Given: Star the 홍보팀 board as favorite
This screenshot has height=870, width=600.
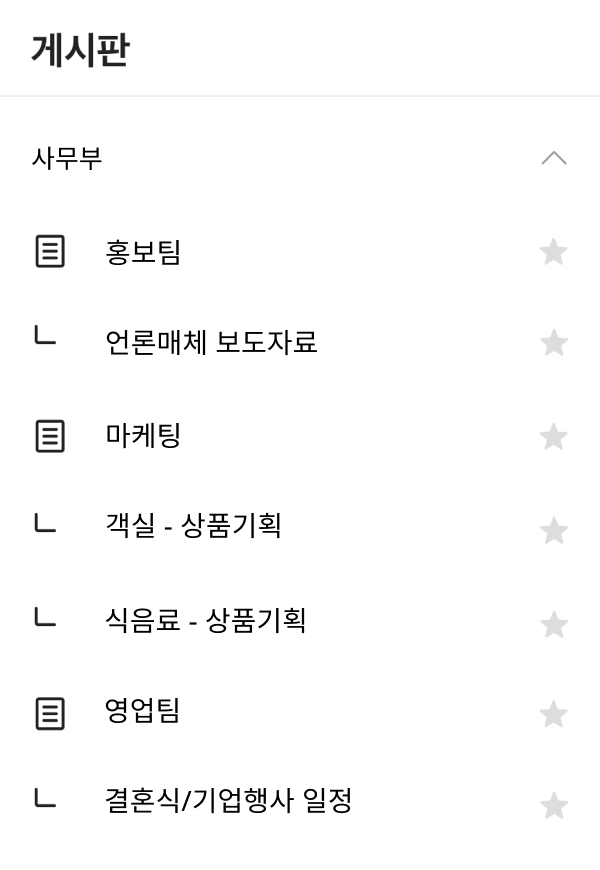Looking at the screenshot, I should (553, 251).
